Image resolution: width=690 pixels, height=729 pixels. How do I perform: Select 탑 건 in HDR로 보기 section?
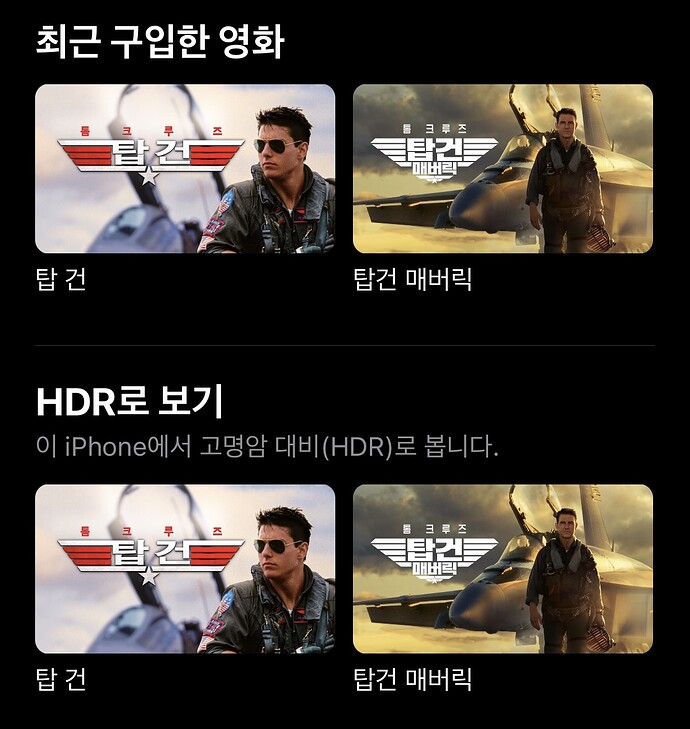(x=185, y=568)
